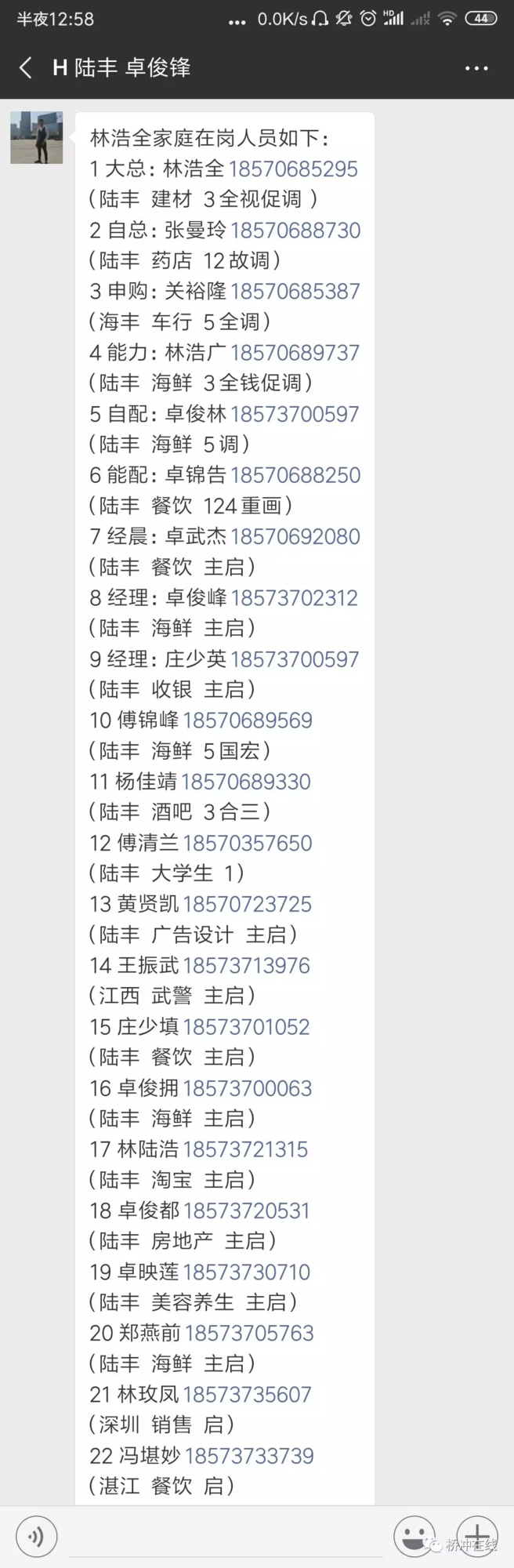Viewport: 514px width, 1568px height.
Task: Open 傅锦峰's number 18570689569
Action: [248, 720]
